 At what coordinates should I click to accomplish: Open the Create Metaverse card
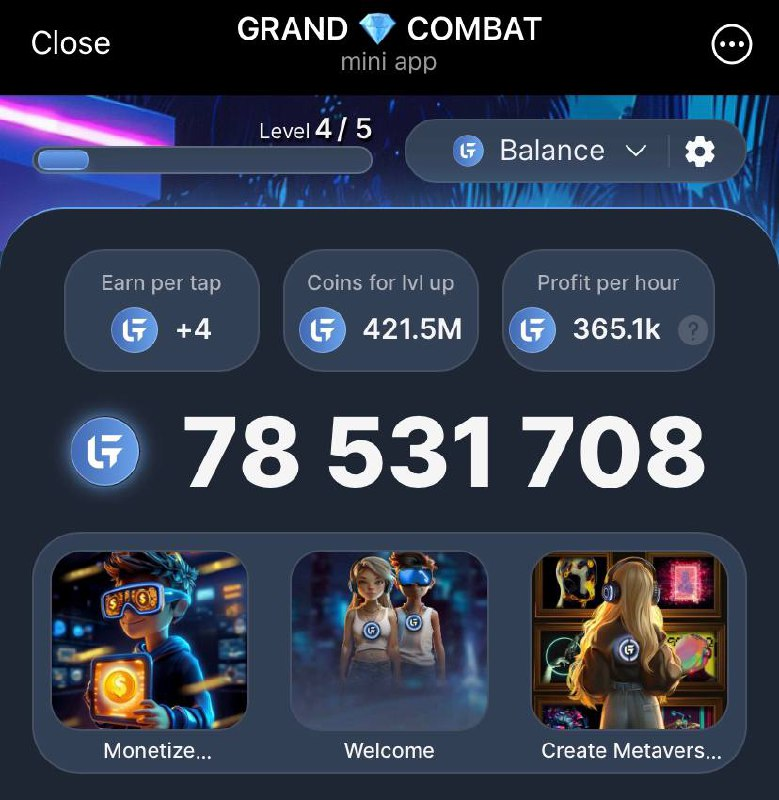[629, 640]
